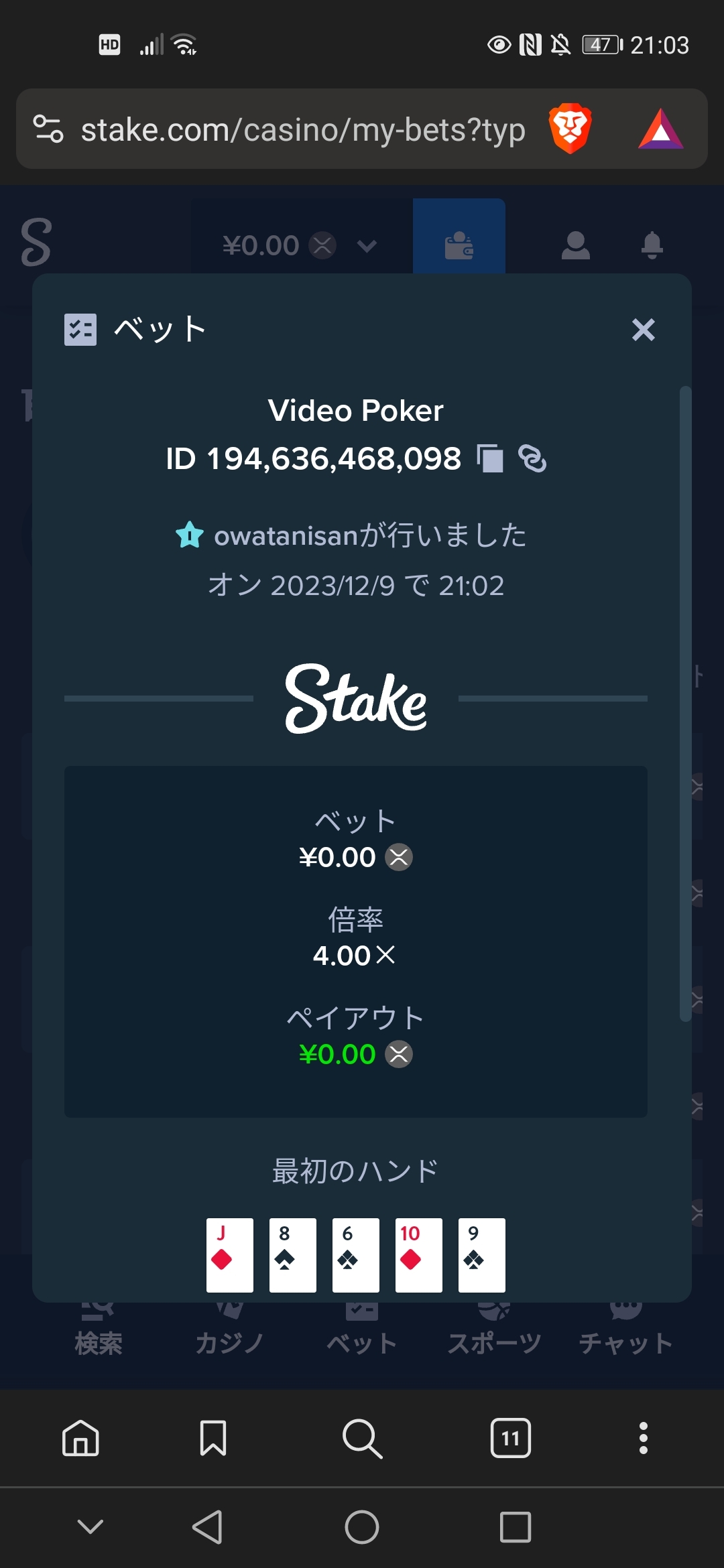The image size is (724, 1568).
Task: Open the browser search button
Action: click(362, 1438)
